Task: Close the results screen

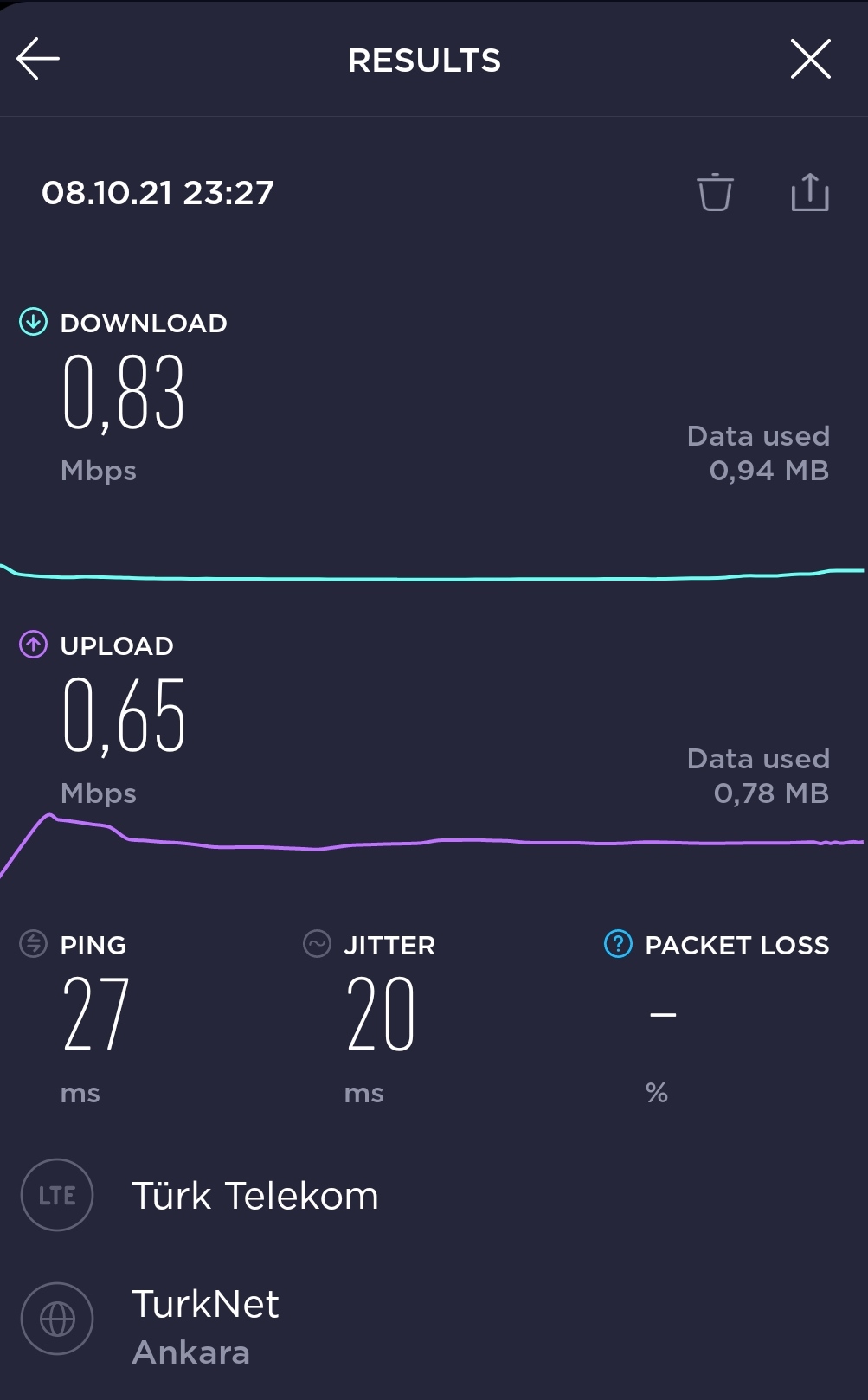Action: pos(811,59)
